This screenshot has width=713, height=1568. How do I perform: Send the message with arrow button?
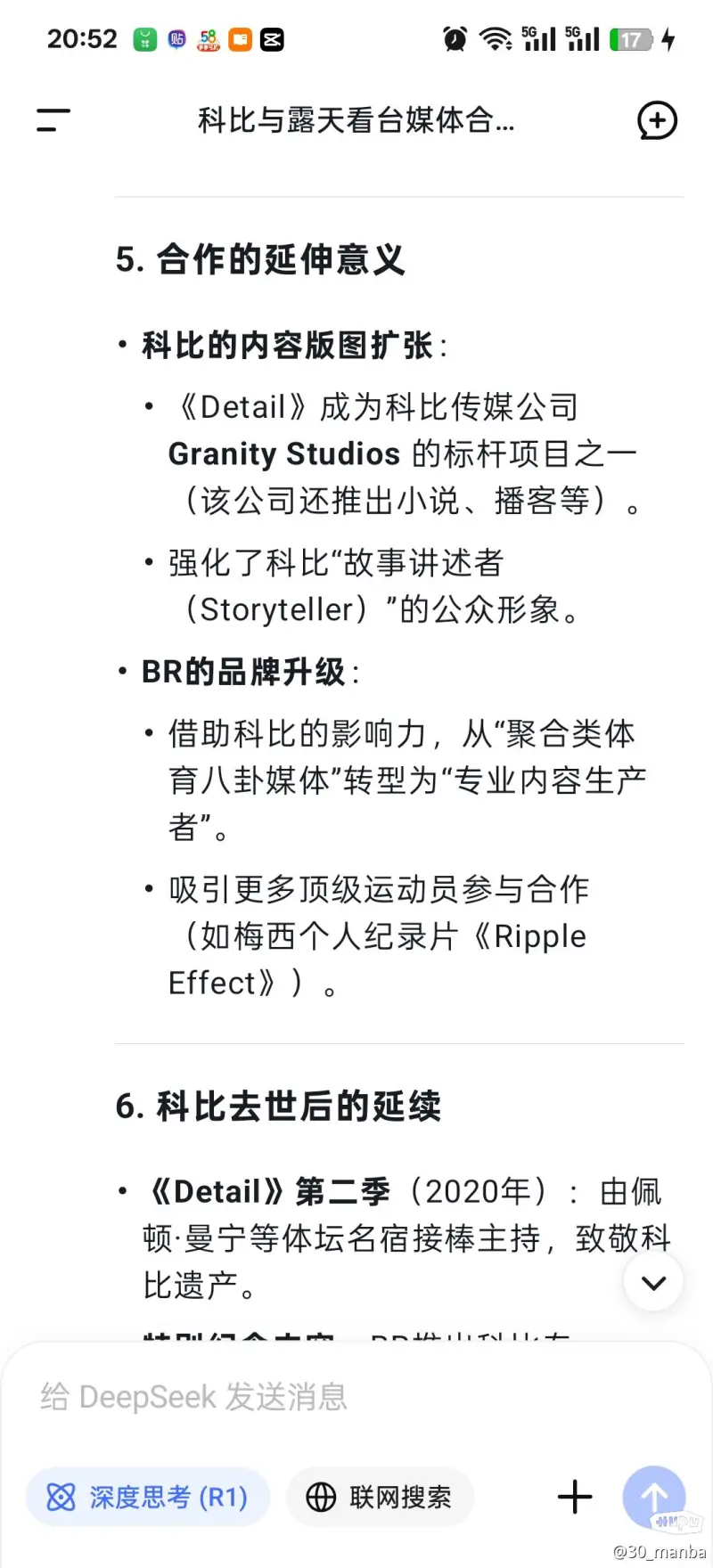654,1497
